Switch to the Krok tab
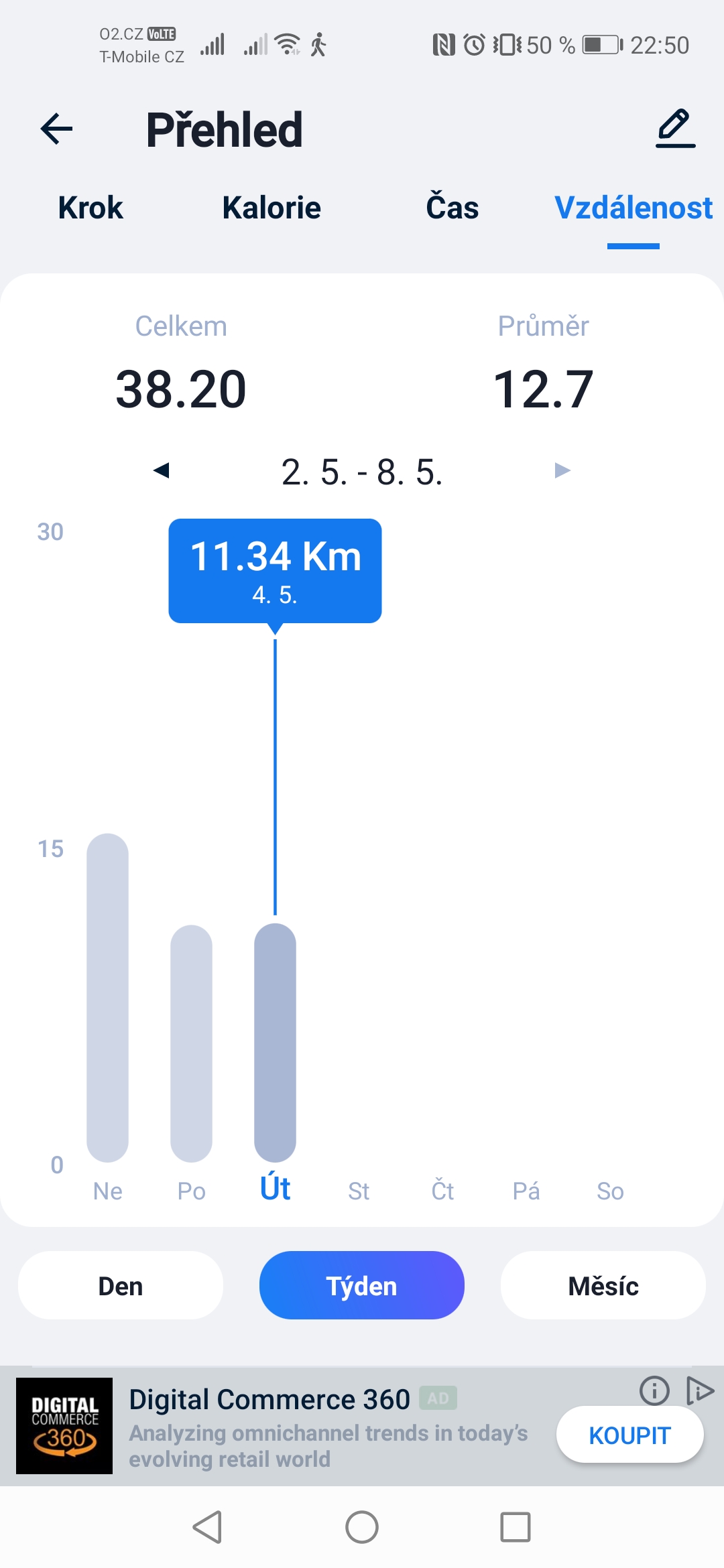724x1568 pixels. point(90,208)
